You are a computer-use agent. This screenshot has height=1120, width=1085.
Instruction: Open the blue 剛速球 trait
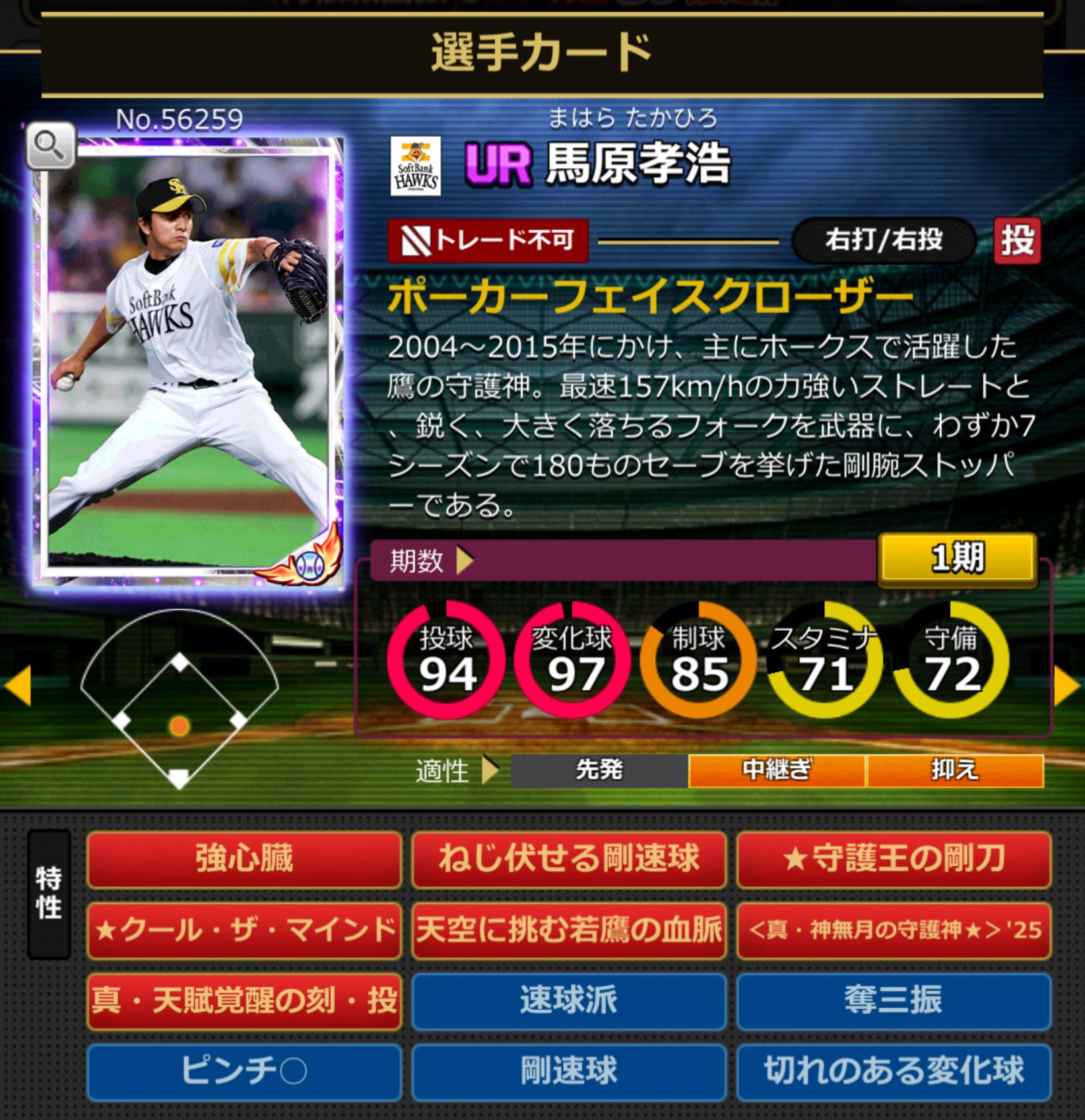coord(568,1071)
